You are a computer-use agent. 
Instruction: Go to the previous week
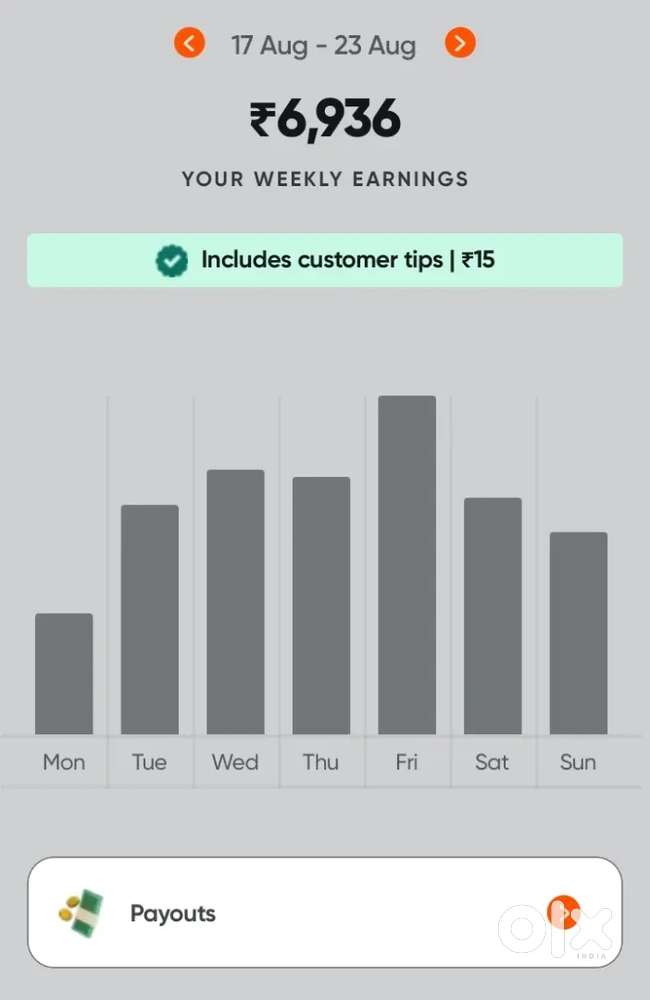tap(189, 43)
